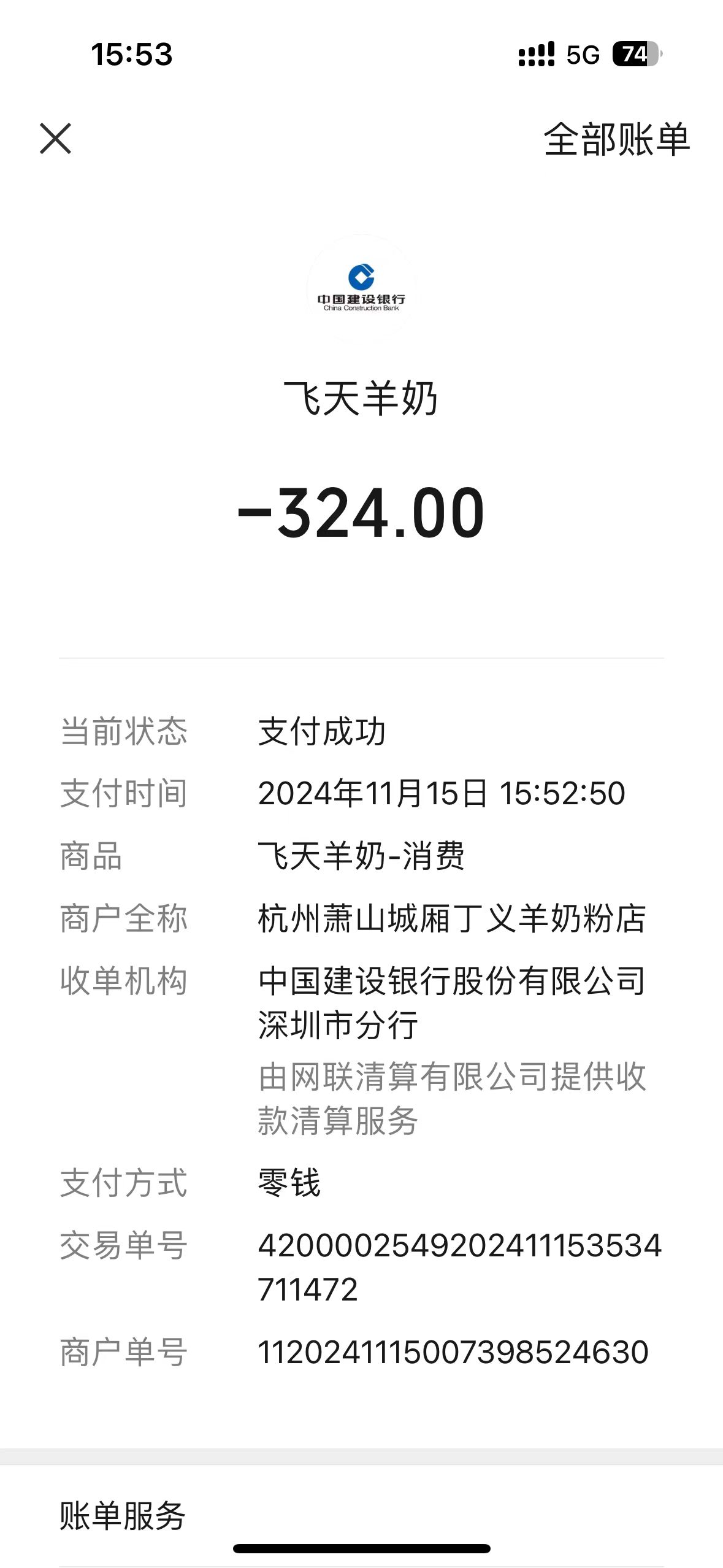The width and height of the screenshot is (723, 1568).
Task: Close the payment detail page
Action: tap(56, 139)
